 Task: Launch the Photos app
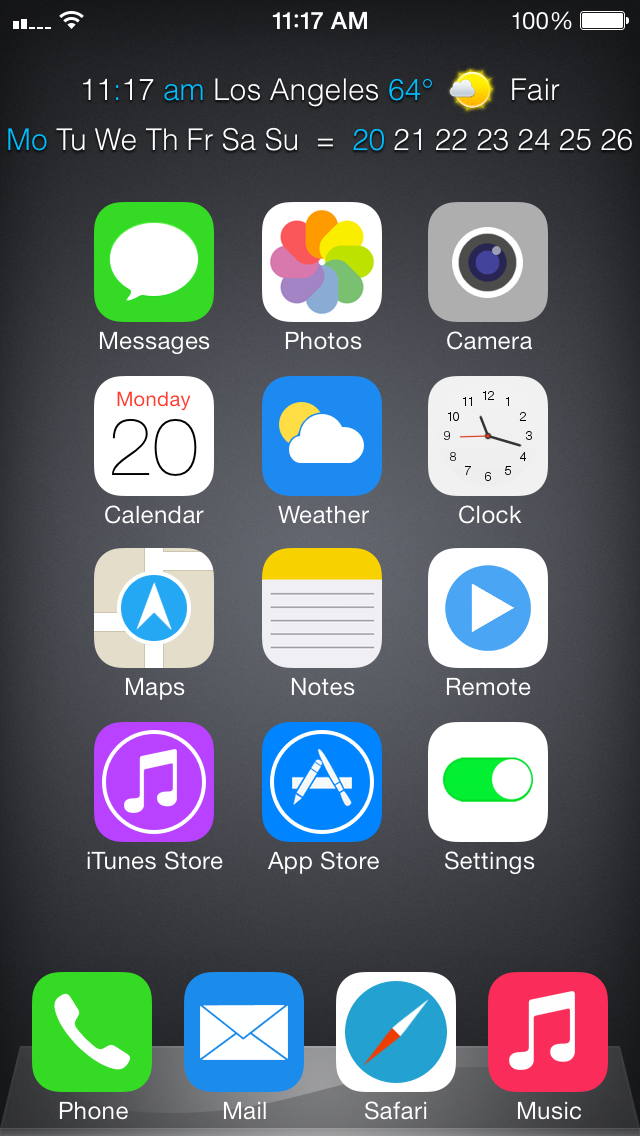(x=322, y=262)
